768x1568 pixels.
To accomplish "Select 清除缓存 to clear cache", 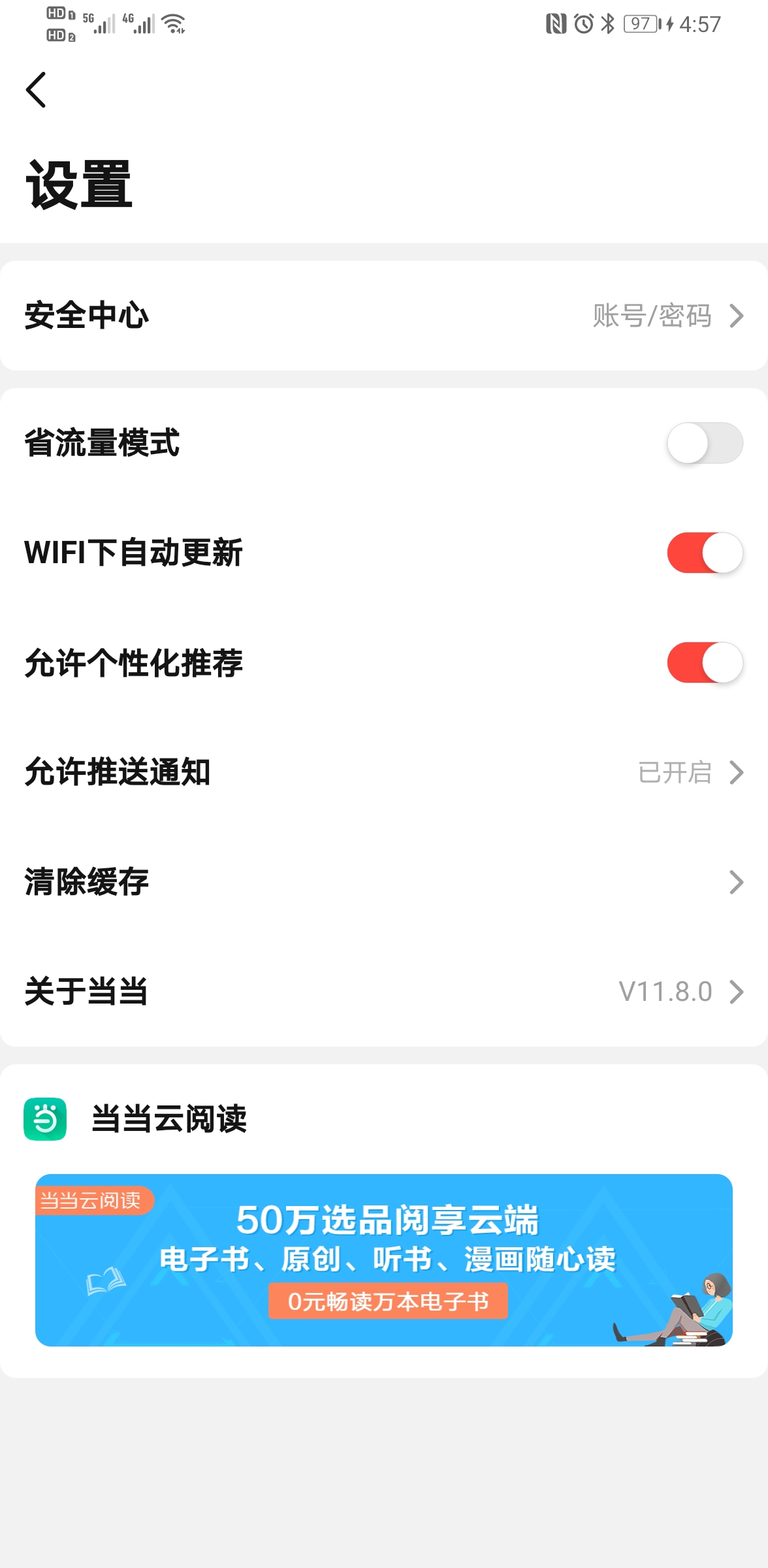I will click(x=384, y=882).
